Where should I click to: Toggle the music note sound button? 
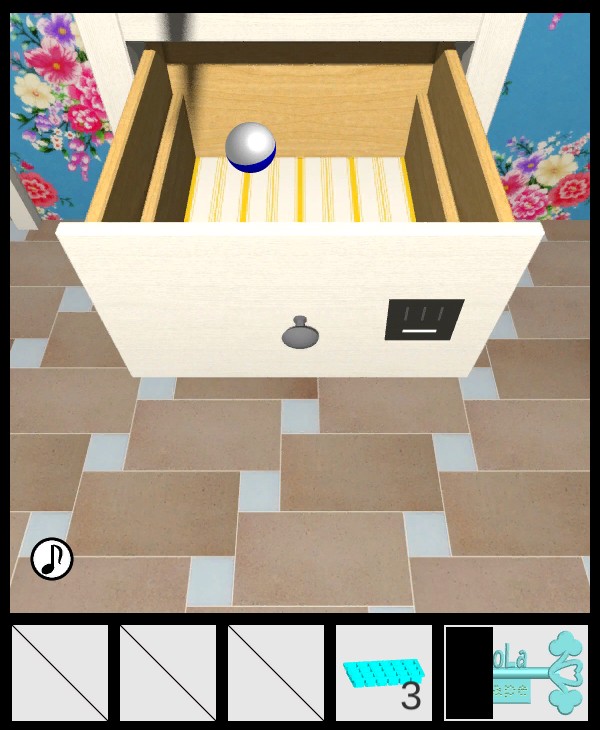pos(52,559)
